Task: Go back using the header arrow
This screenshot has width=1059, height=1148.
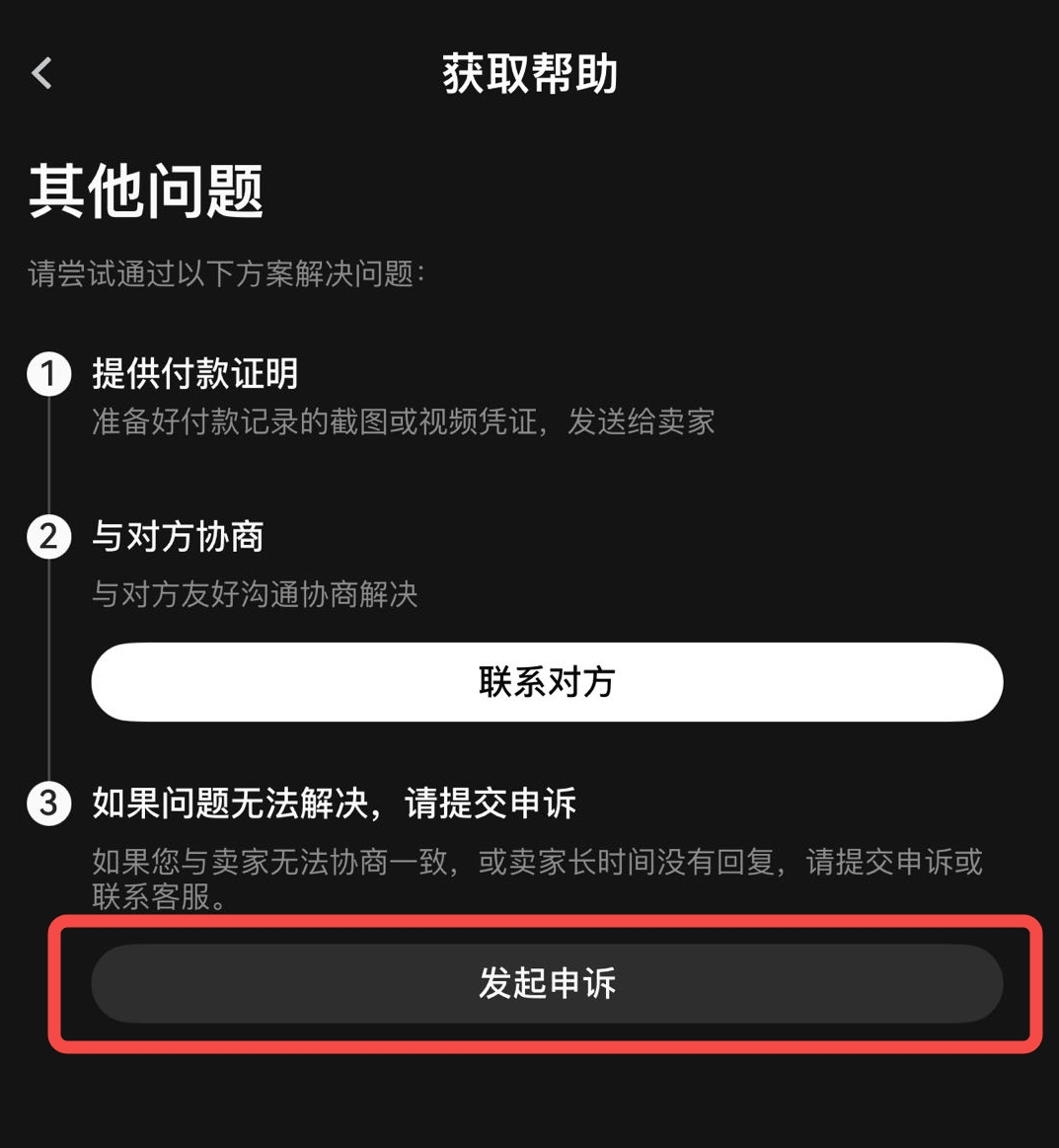Action: click(x=41, y=73)
